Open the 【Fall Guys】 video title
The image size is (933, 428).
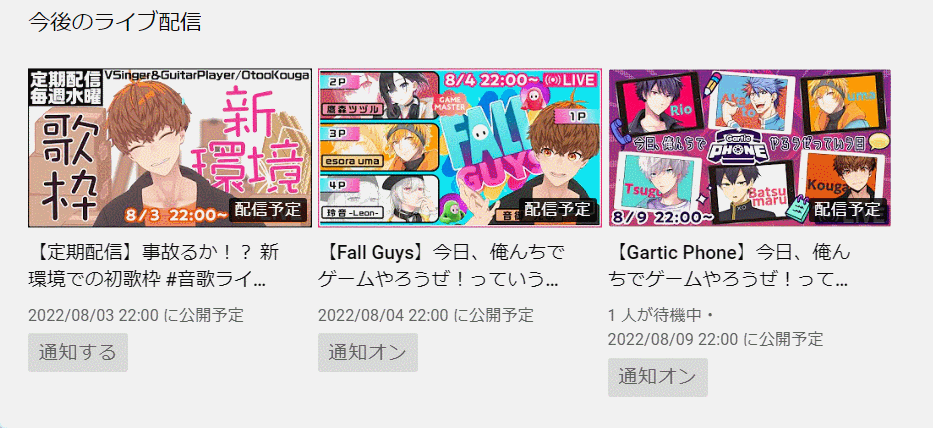pos(445,264)
